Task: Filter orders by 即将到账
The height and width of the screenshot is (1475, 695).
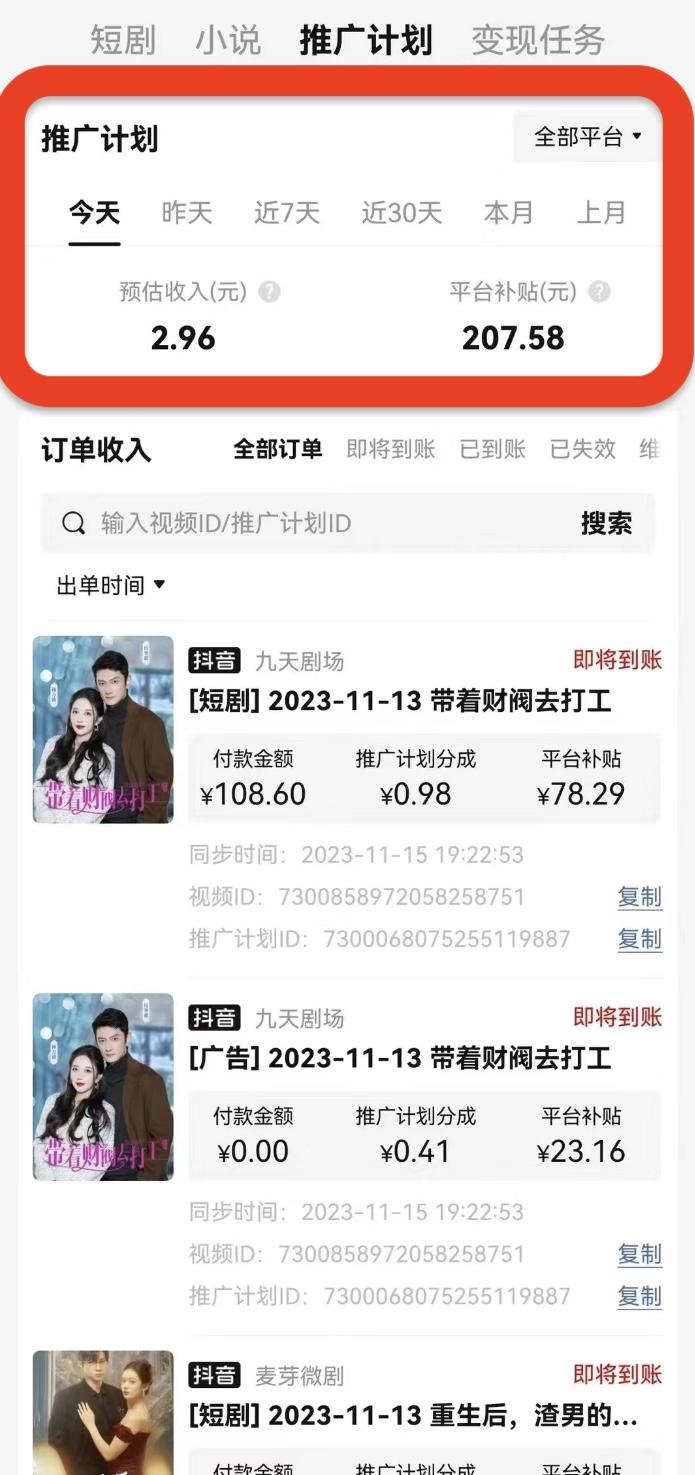Action: (391, 449)
